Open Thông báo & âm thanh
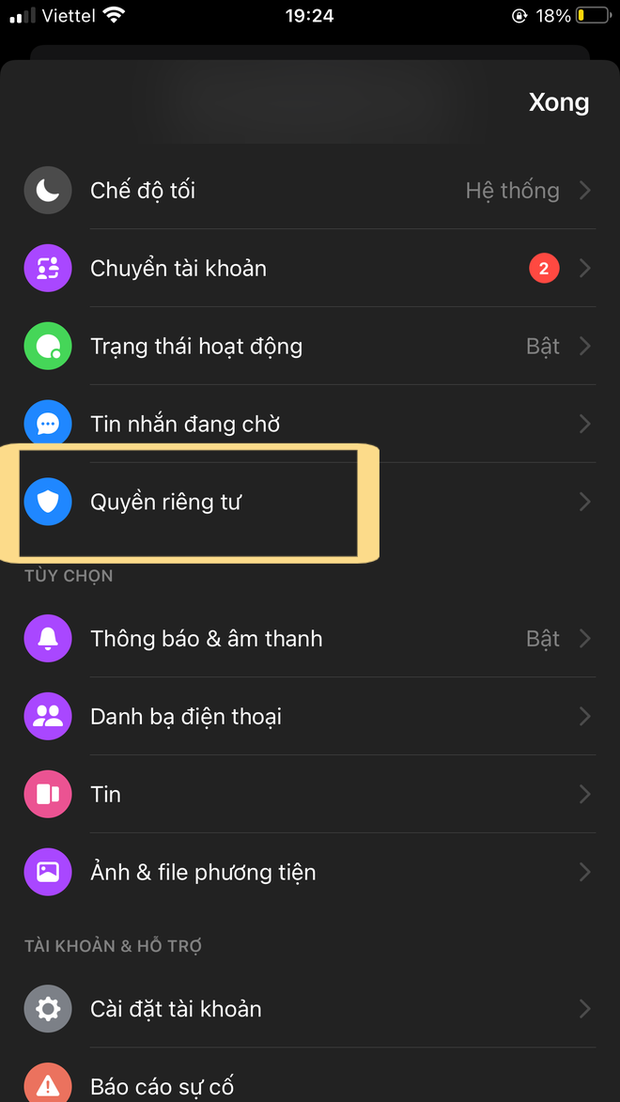 [x=310, y=638]
